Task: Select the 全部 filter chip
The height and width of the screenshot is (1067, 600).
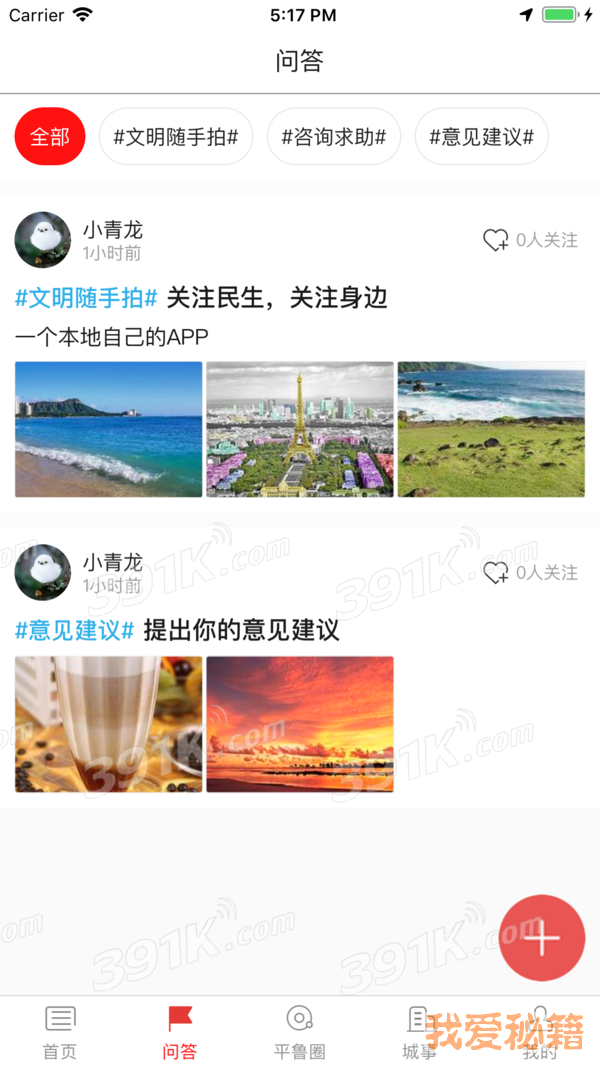Action: (x=50, y=137)
